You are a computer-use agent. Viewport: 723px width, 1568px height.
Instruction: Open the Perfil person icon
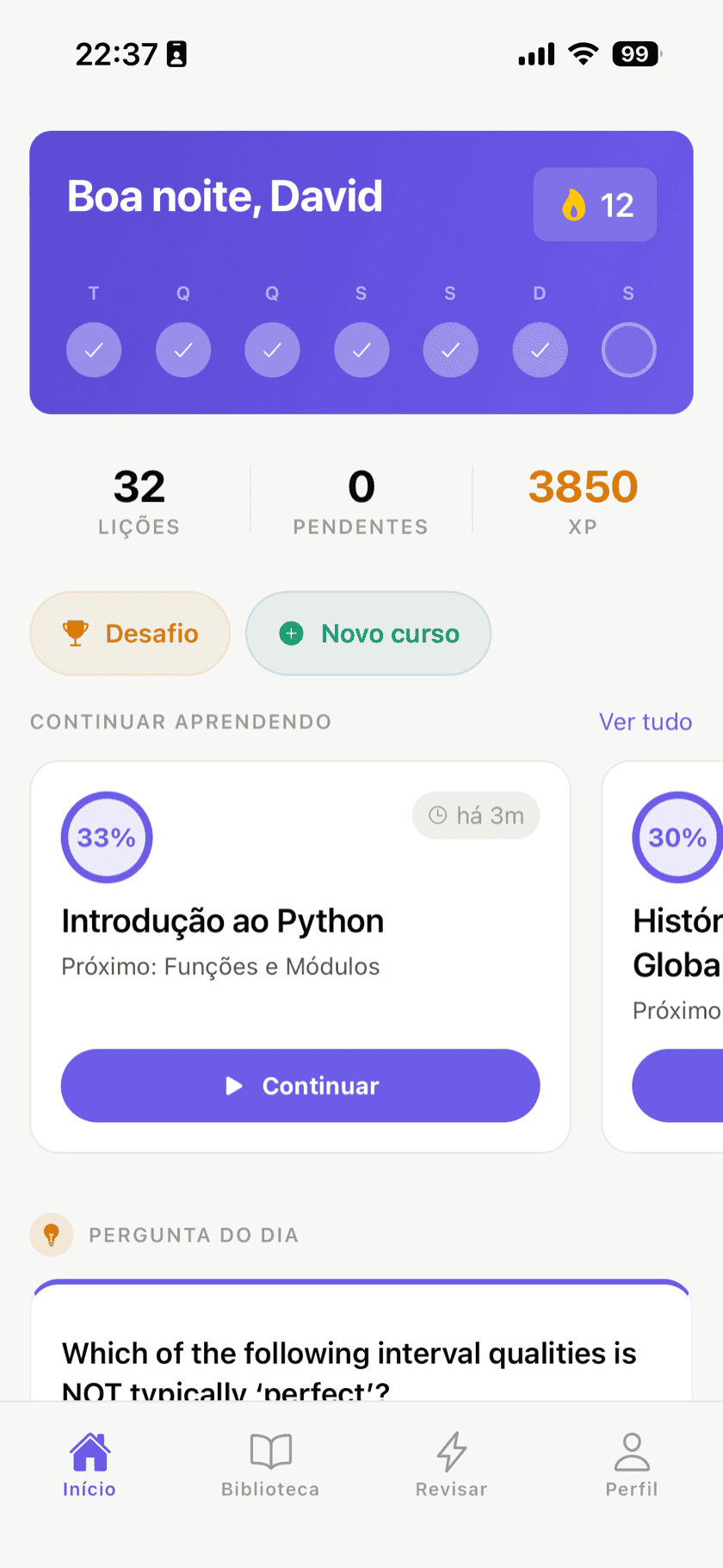[632, 1451]
